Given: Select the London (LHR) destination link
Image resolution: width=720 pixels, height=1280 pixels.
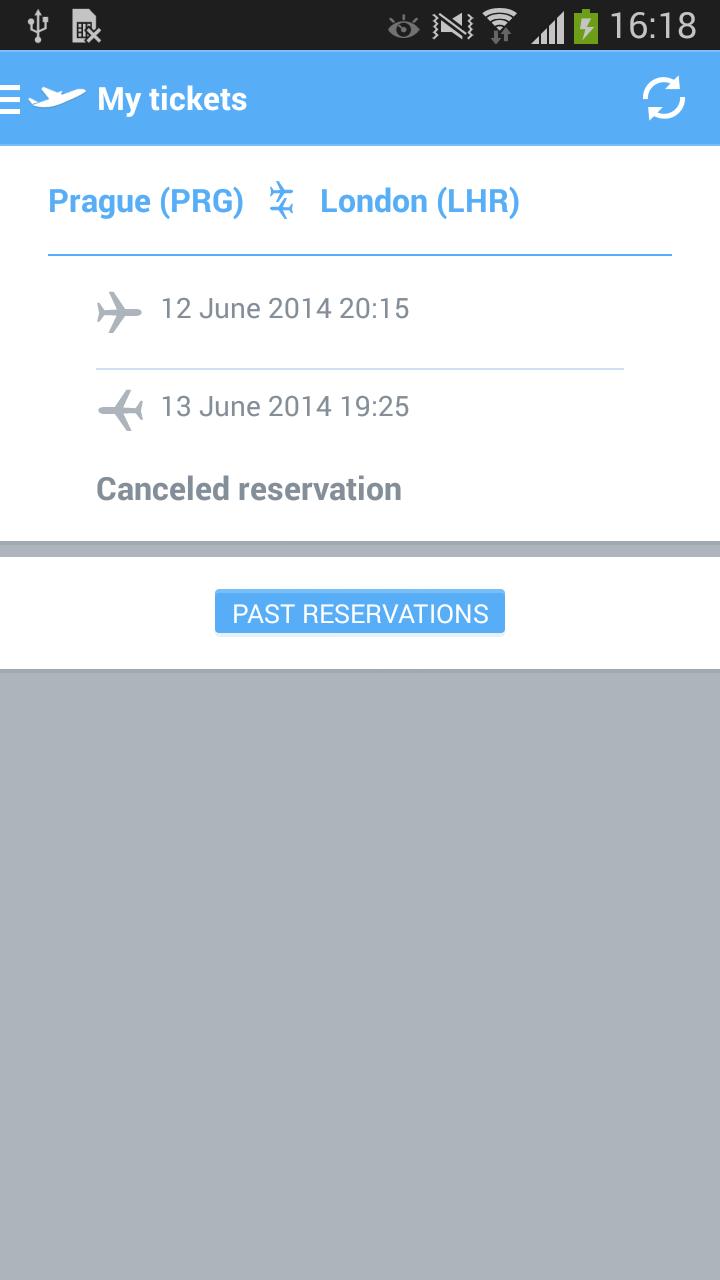Looking at the screenshot, I should 418,200.
